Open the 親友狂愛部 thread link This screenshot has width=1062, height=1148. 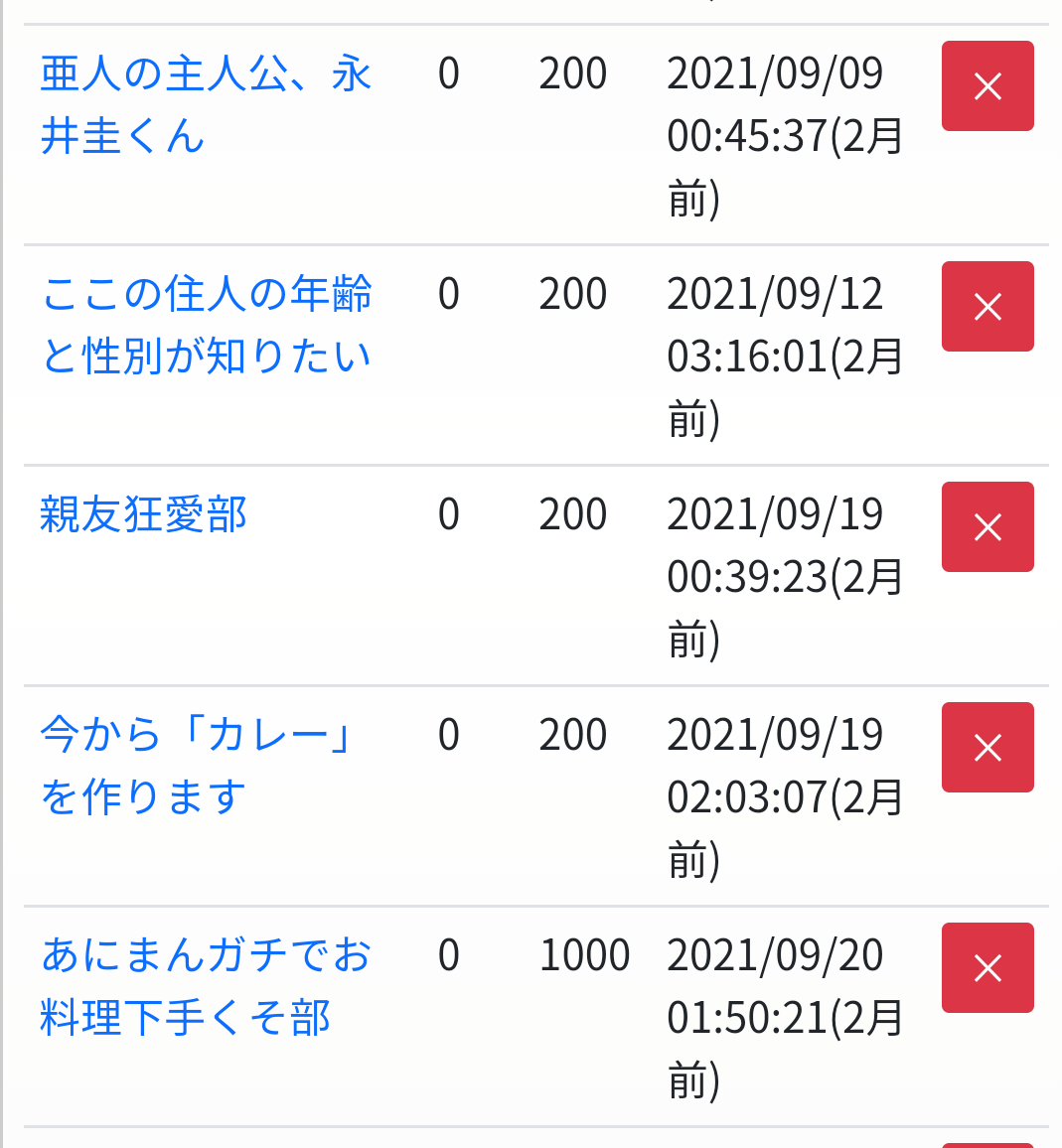[x=143, y=514]
